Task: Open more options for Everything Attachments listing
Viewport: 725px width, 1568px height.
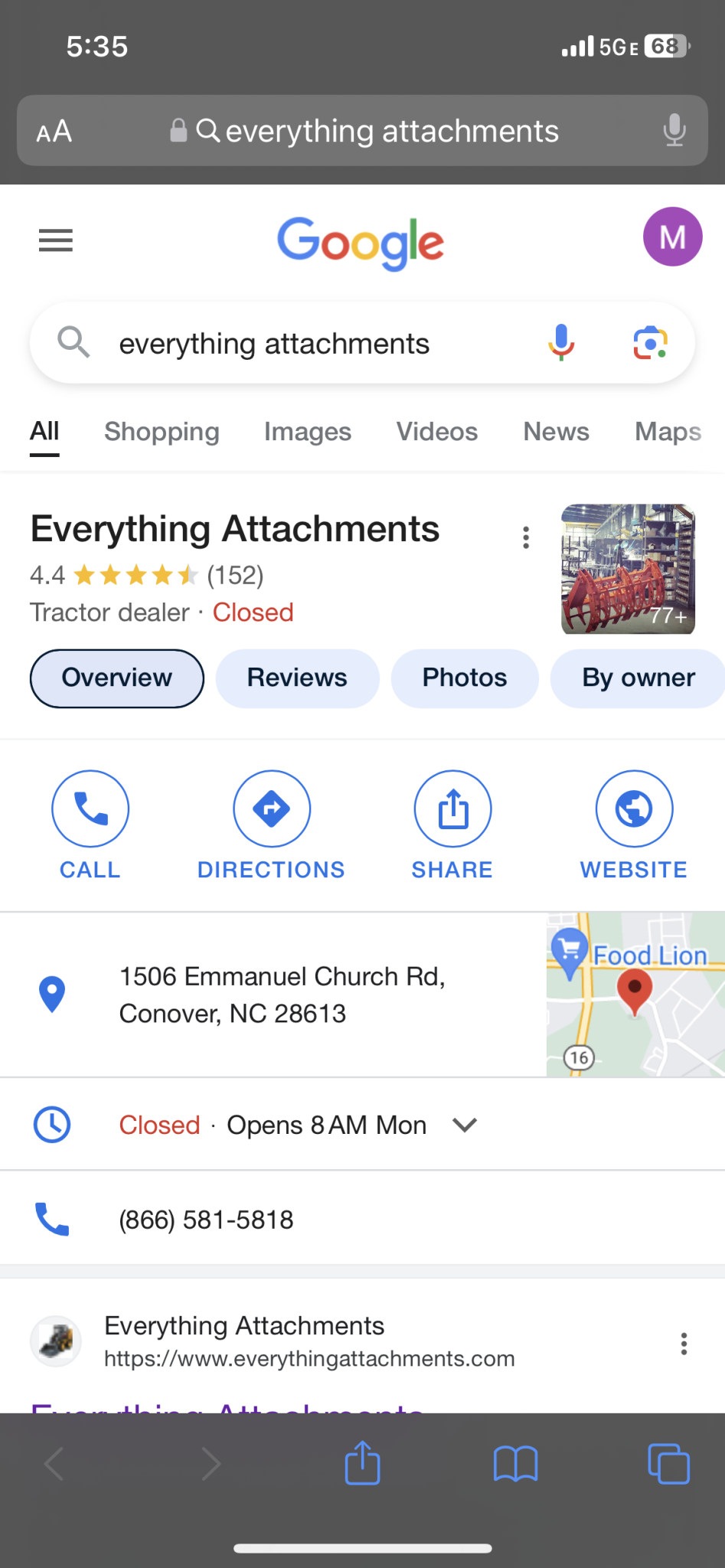Action: pos(526,537)
